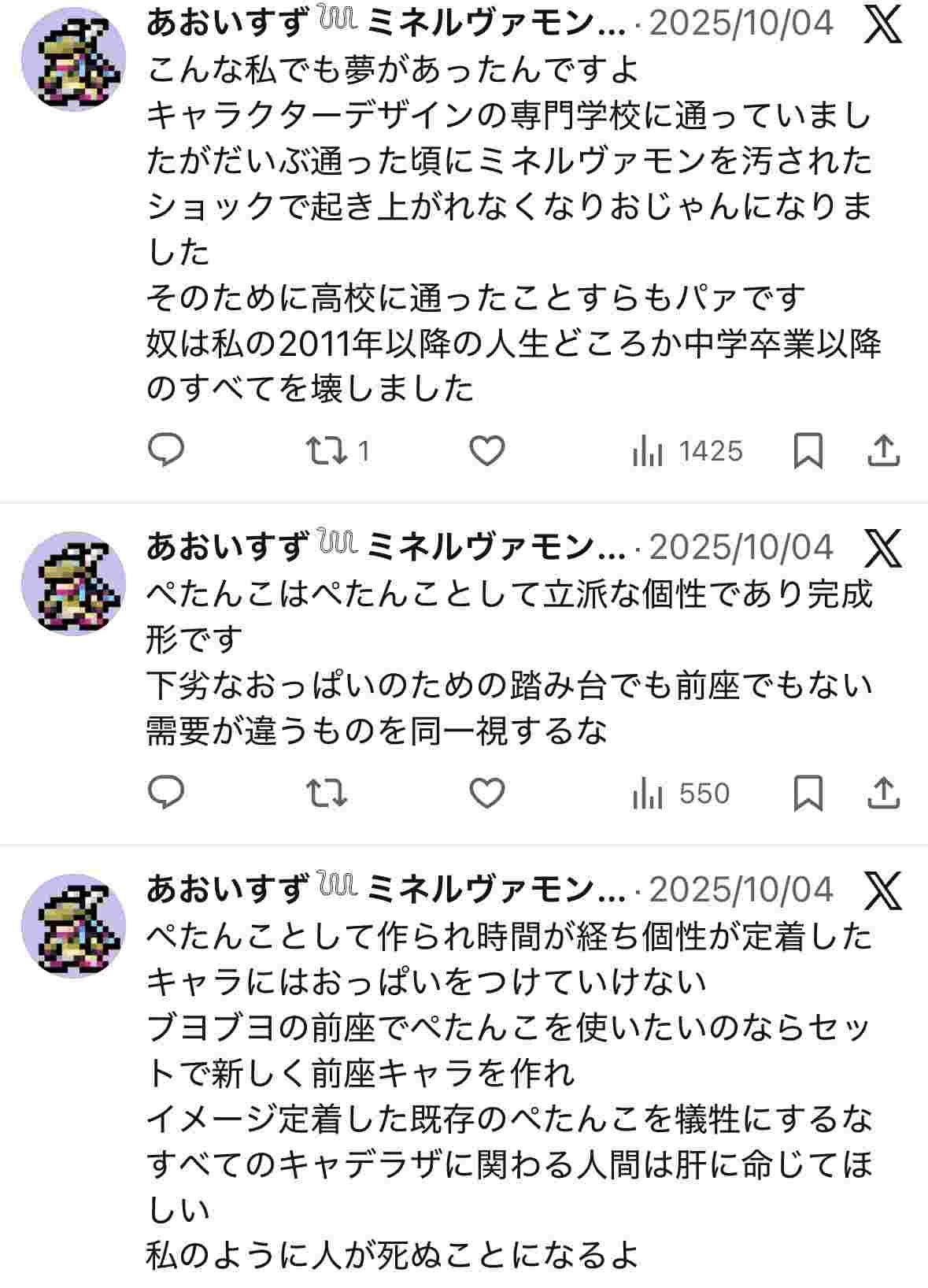Open X logo on the こんな私でも夢が post
The width and height of the screenshot is (928, 1288).
tap(882, 24)
